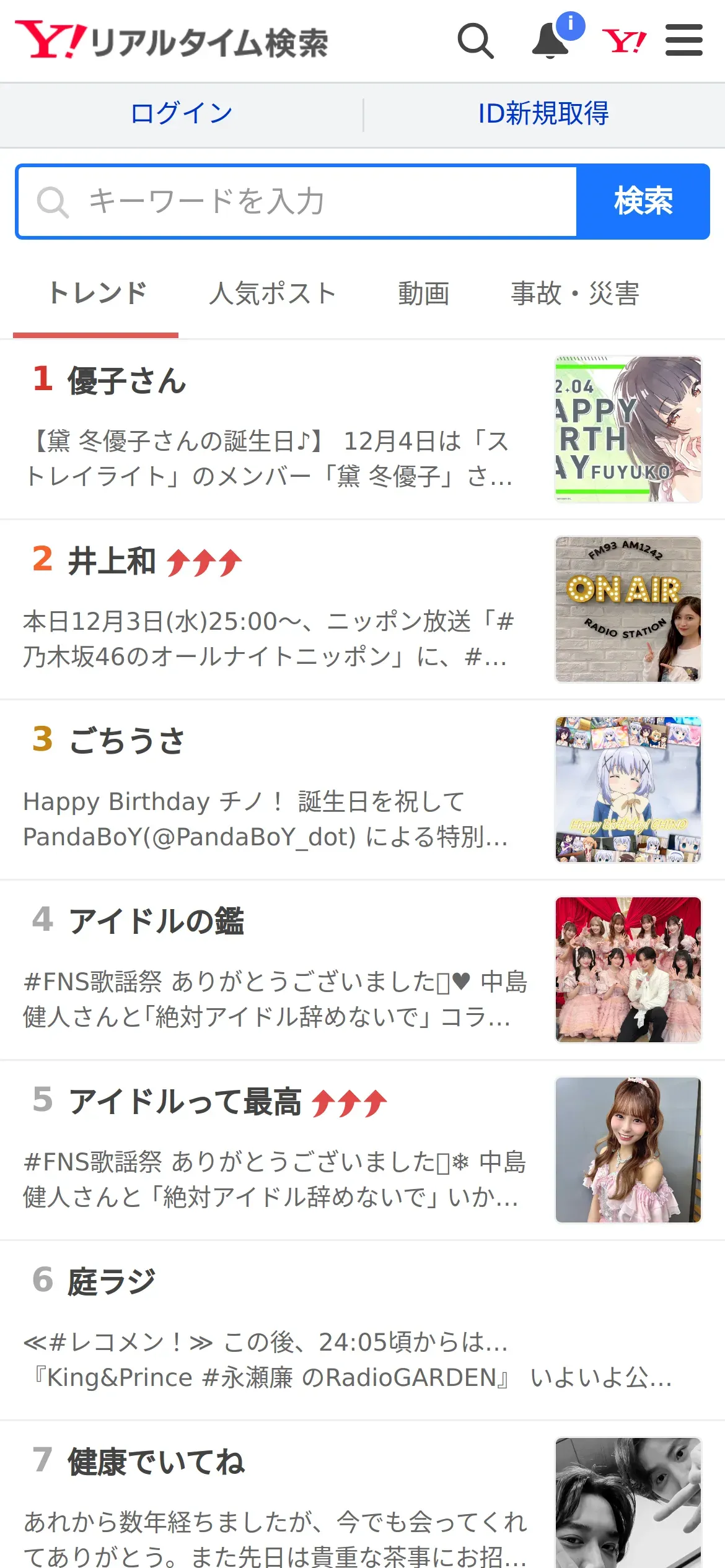This screenshot has width=725, height=1568.
Task: Tap the Yahoo! リアルタイム検索 logo
Action: (x=172, y=41)
